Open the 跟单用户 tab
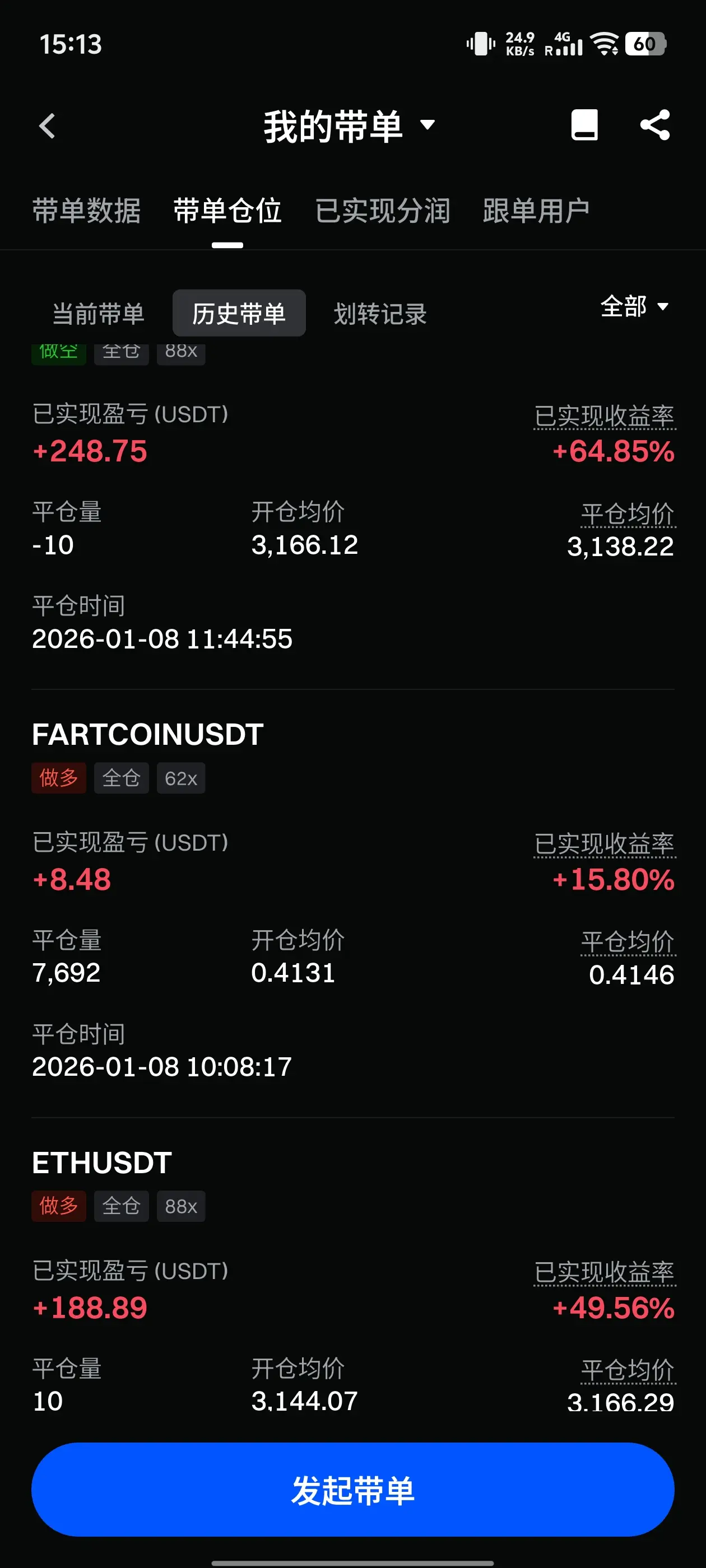Image resolution: width=706 pixels, height=1568 pixels. [536, 211]
